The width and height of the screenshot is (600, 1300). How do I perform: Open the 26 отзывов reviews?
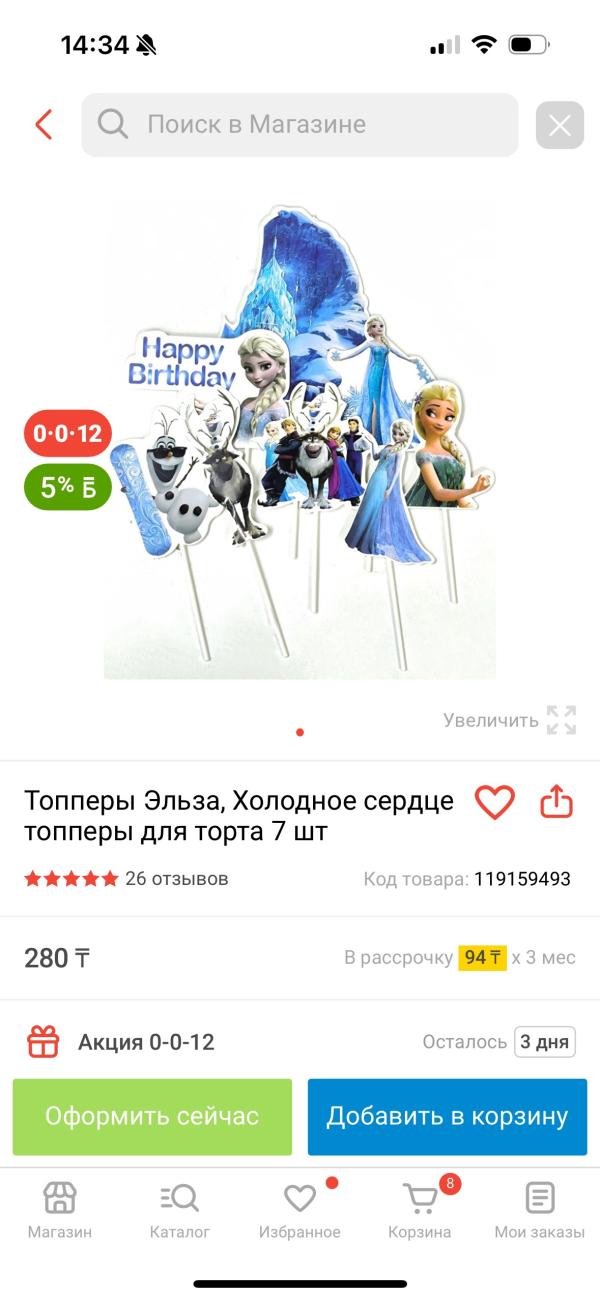[x=176, y=879]
